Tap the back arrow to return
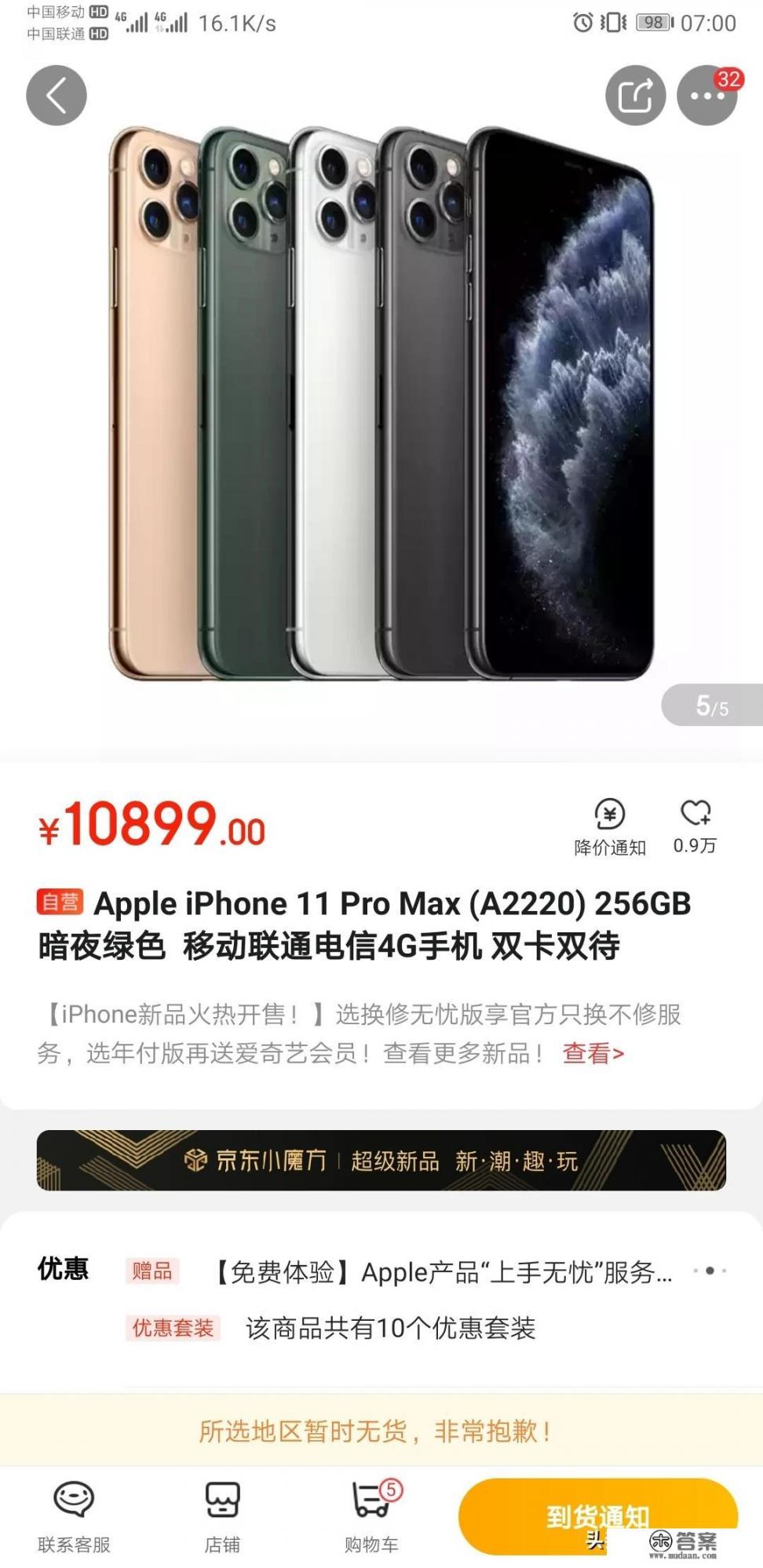763x1568 pixels. click(x=57, y=95)
